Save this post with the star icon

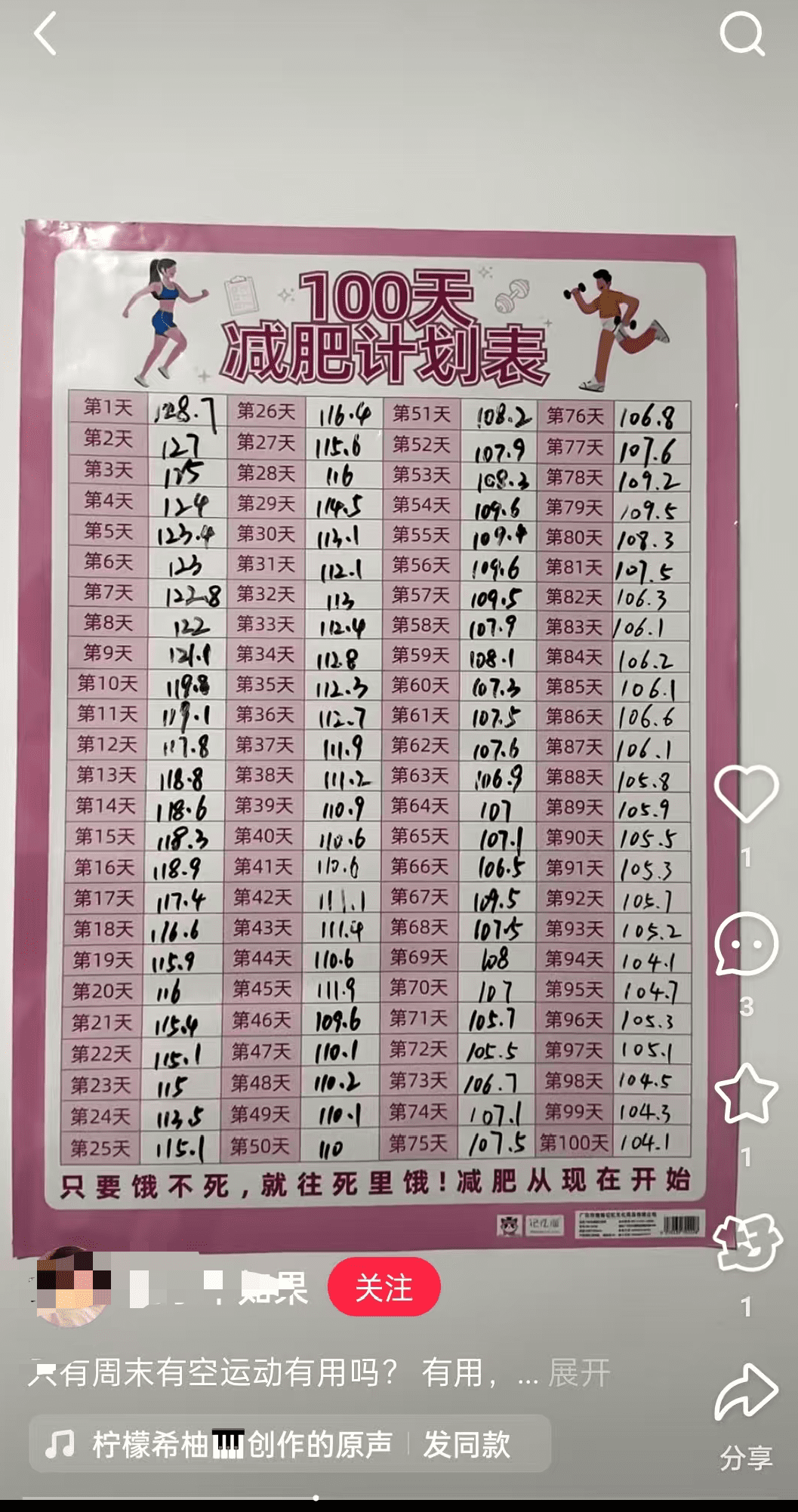click(746, 1094)
